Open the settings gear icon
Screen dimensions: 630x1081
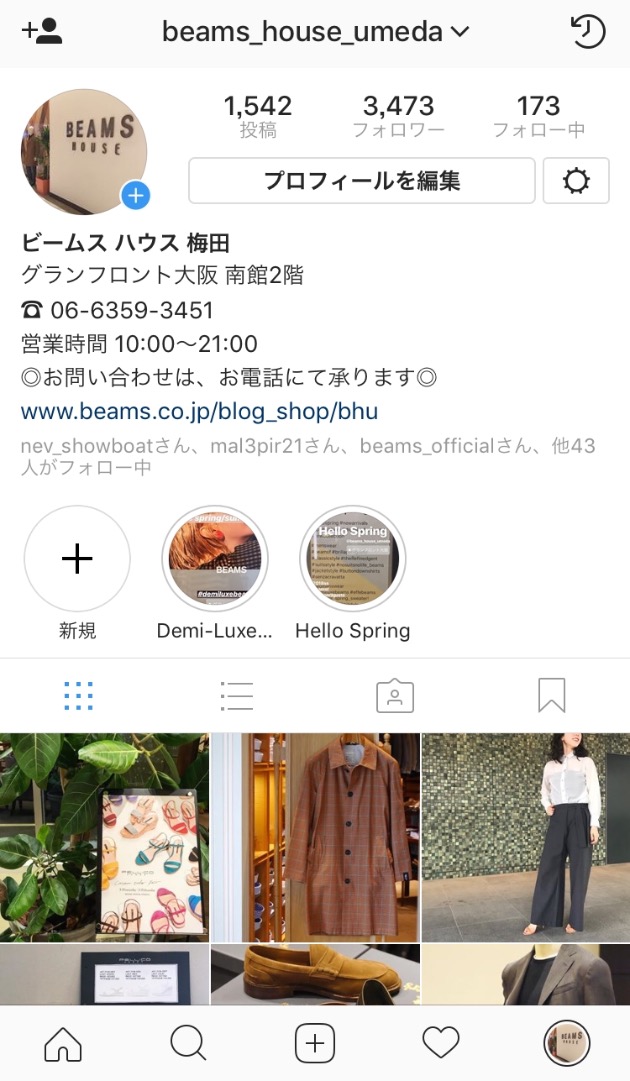click(x=576, y=181)
